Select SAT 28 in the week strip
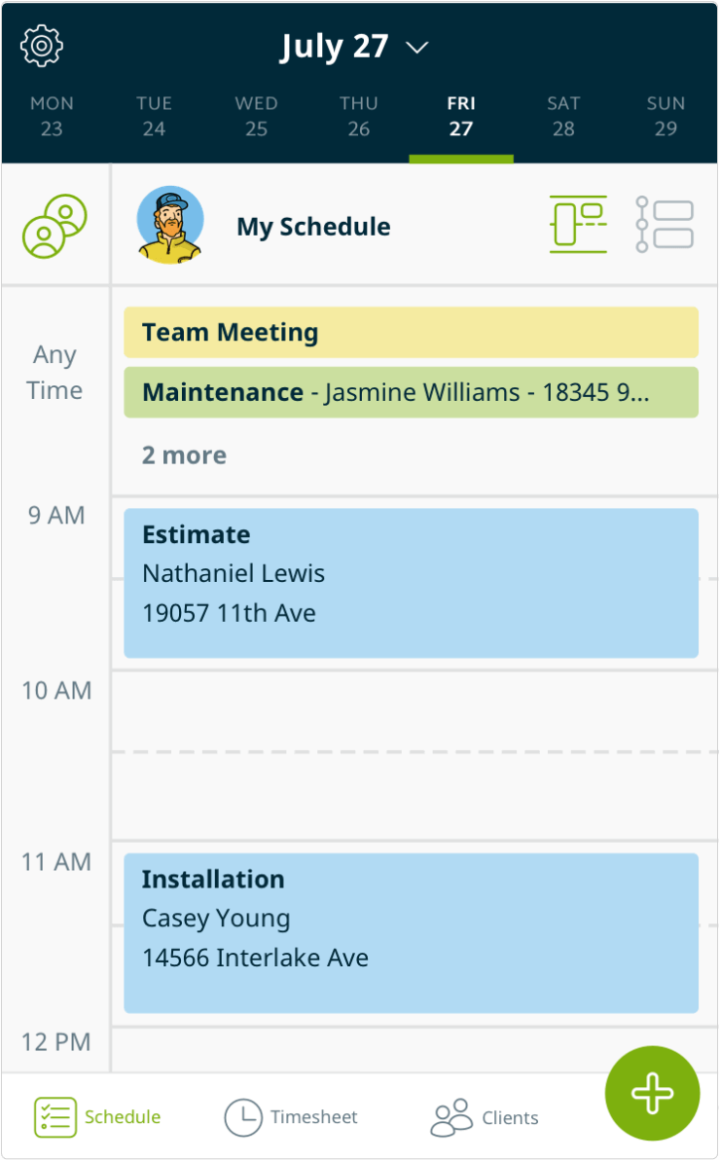This screenshot has width=720, height=1160. pyautogui.click(x=563, y=115)
